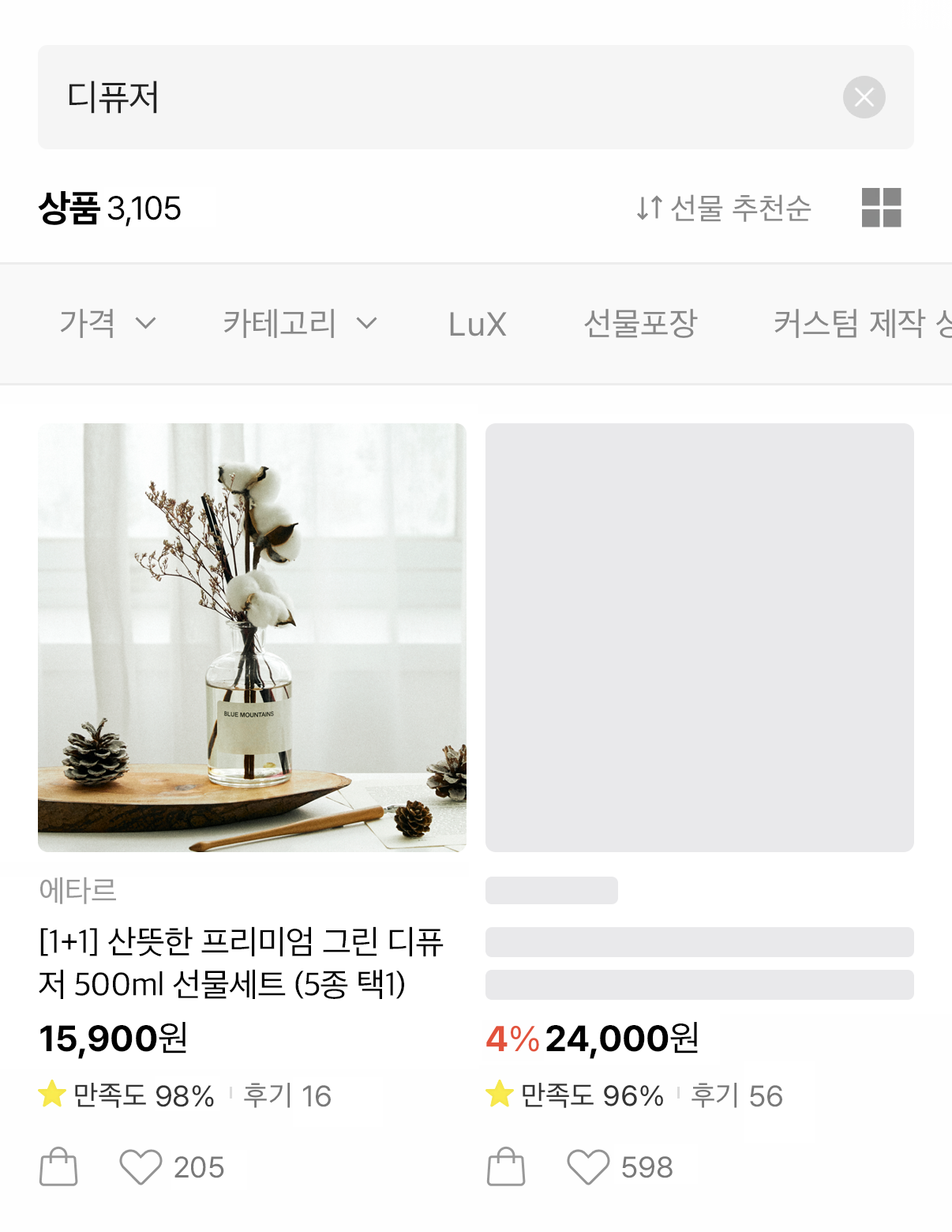Clear the search text
The width and height of the screenshot is (952, 1232).
tap(864, 97)
